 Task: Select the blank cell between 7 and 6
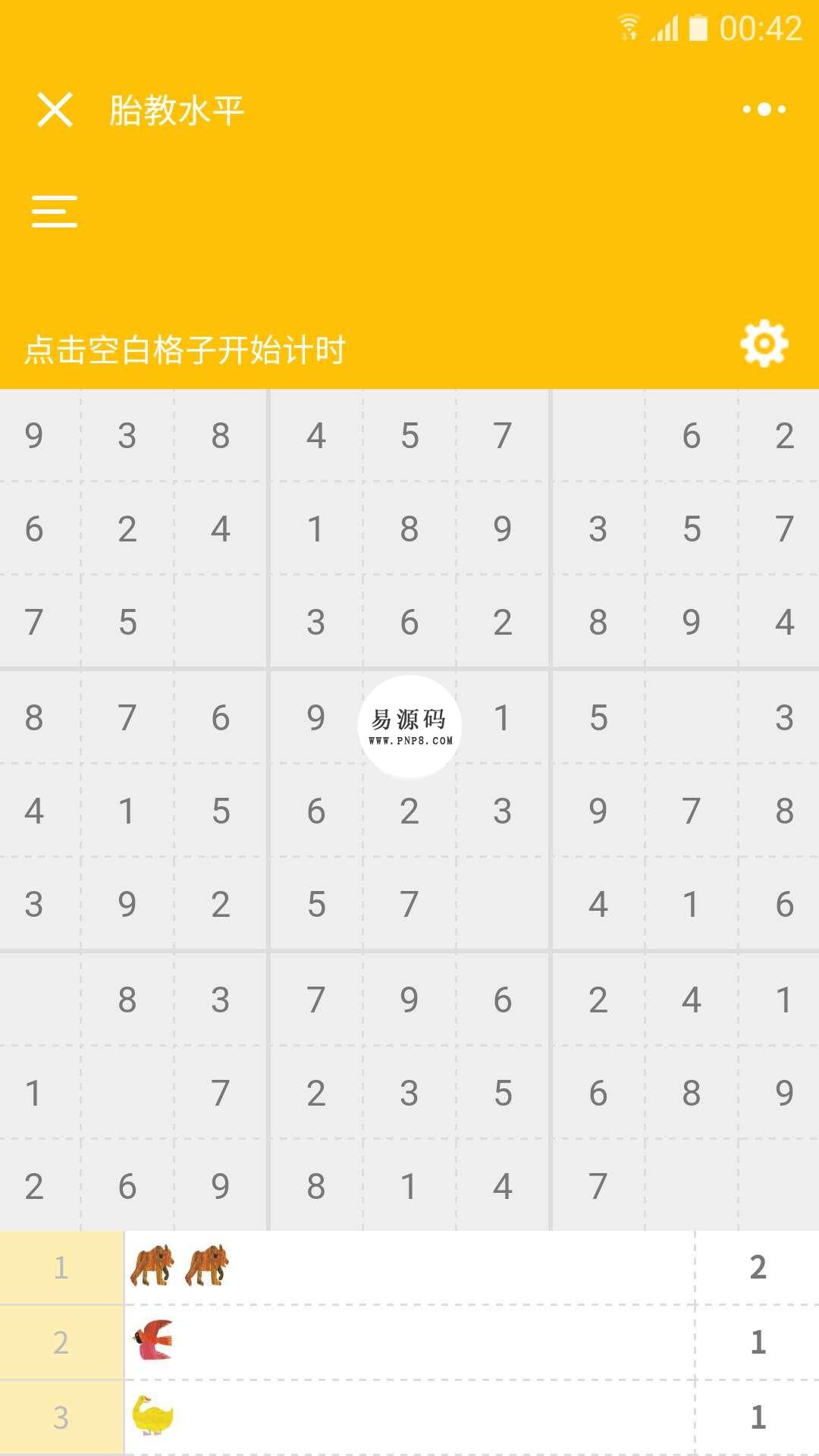(x=598, y=435)
